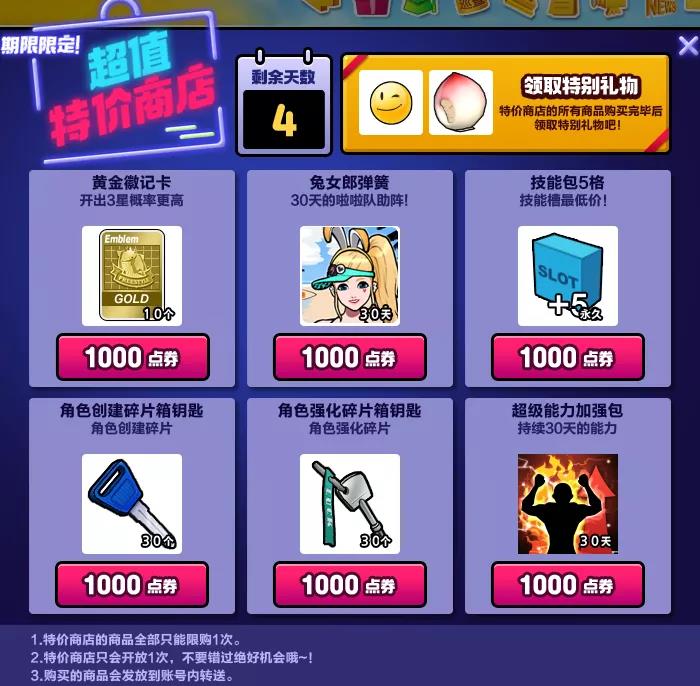Close the 特价商店 popup
The height and width of the screenshot is (686, 700).
pos(687,46)
